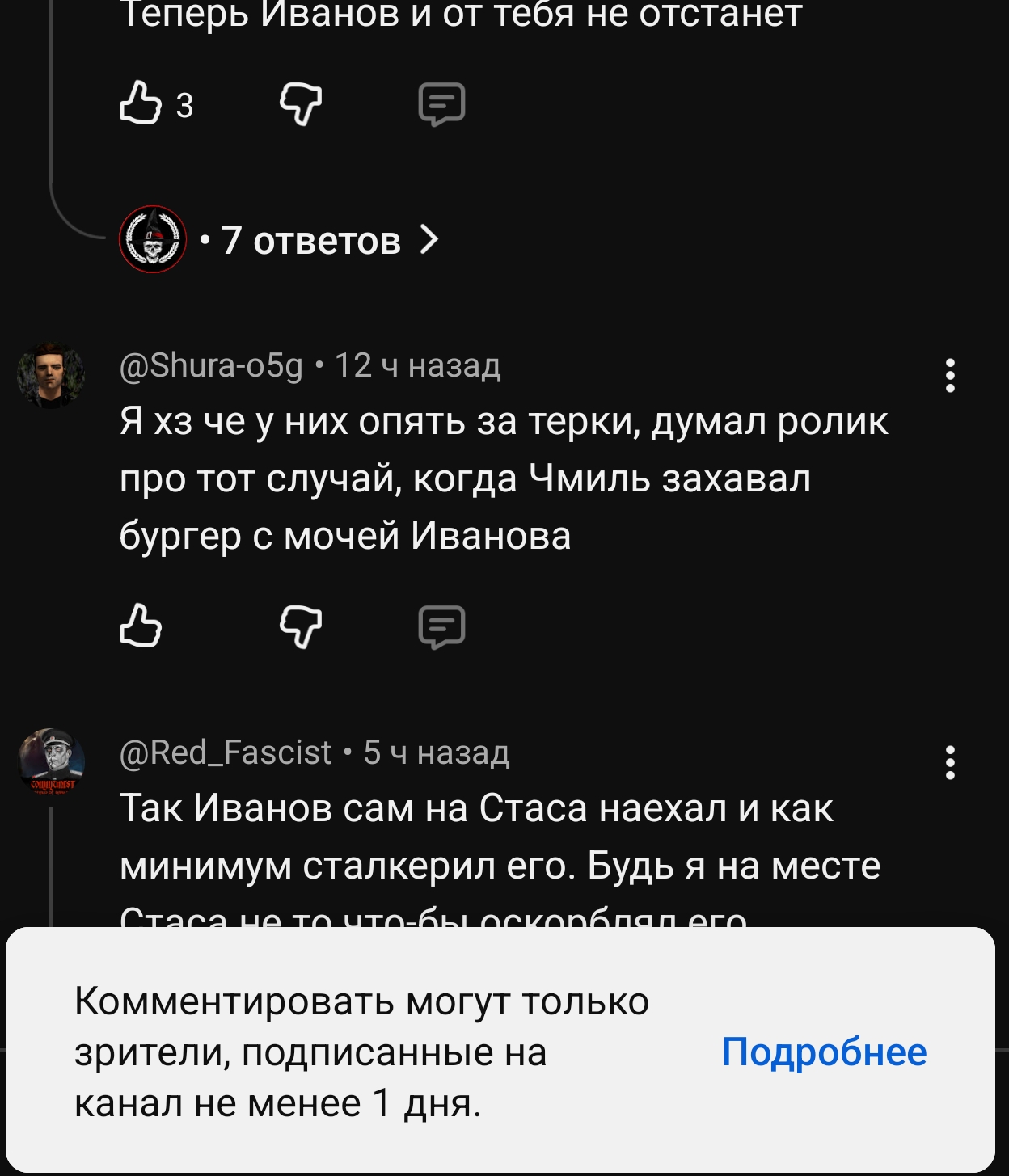Open options menu for Red_Fascist's comment
This screenshot has width=1009, height=1176.
(950, 762)
